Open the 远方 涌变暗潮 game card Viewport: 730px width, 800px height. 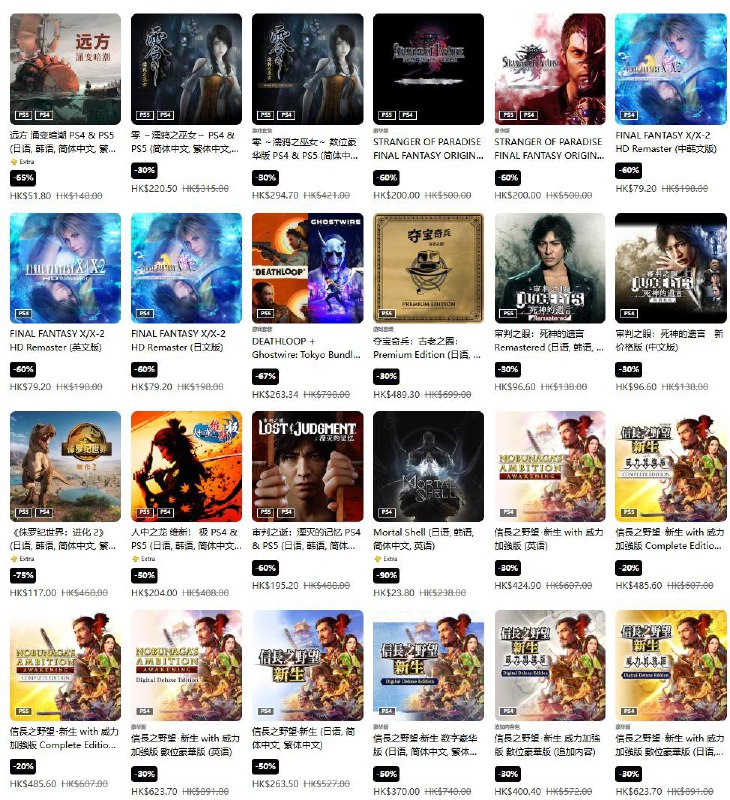[65, 68]
